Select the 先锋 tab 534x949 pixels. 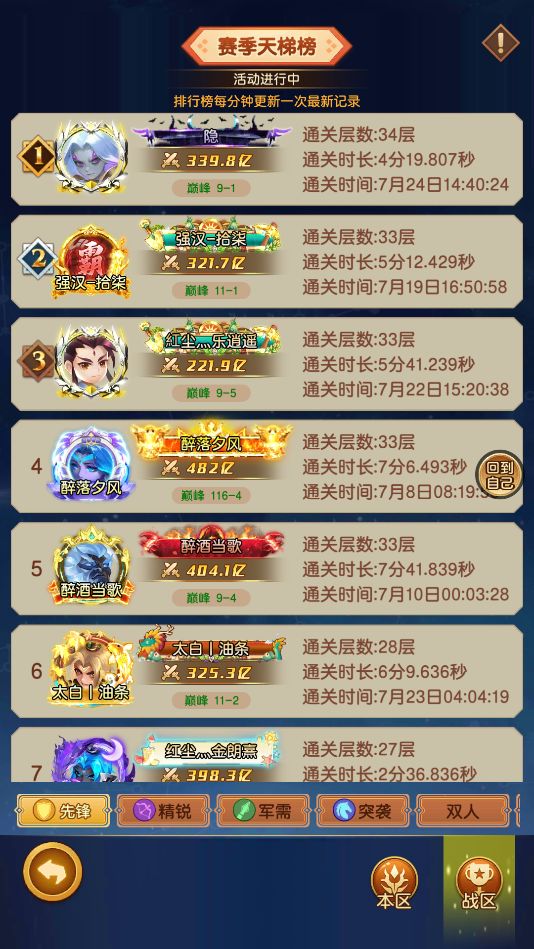pyautogui.click(x=63, y=811)
